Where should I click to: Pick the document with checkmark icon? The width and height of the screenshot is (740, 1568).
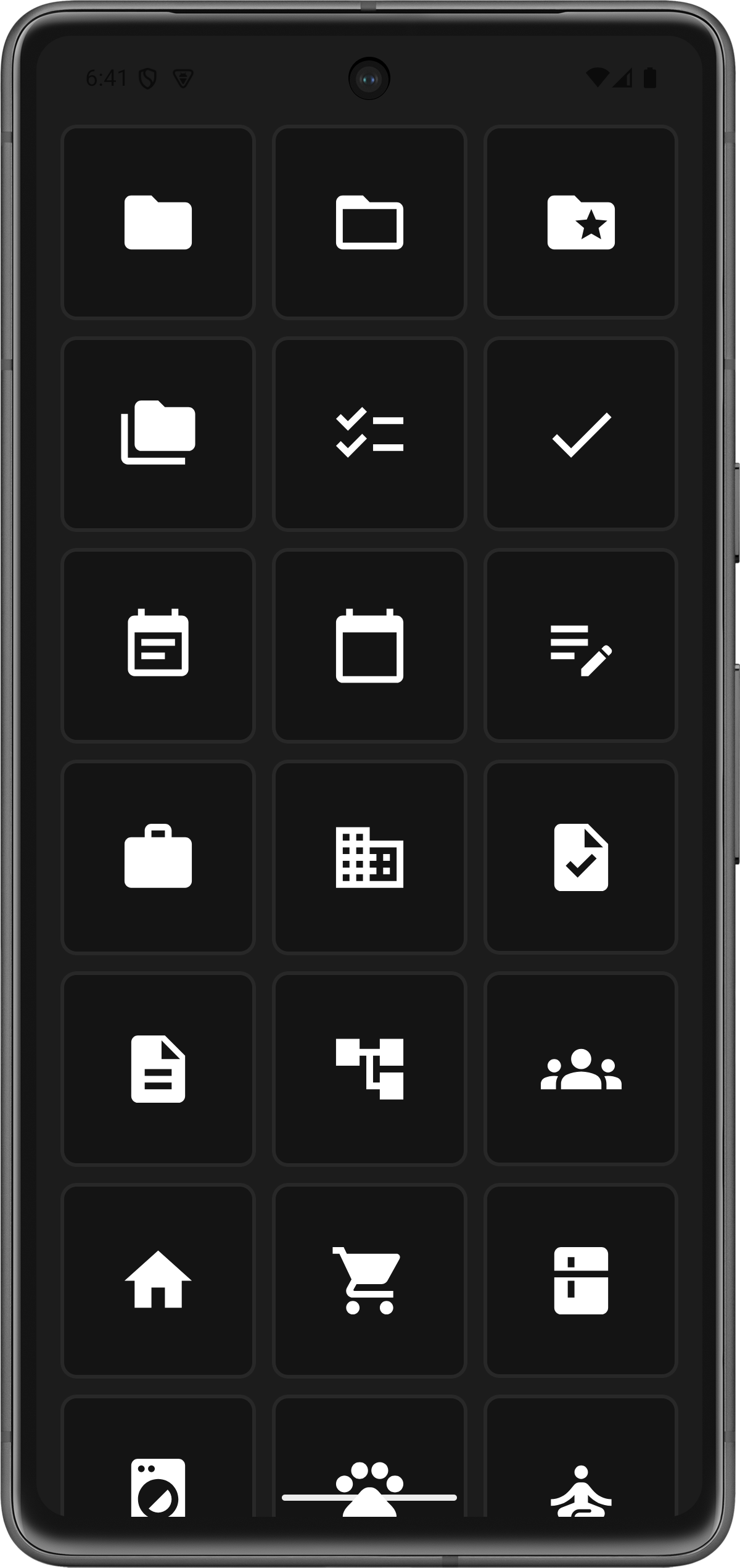point(581,857)
